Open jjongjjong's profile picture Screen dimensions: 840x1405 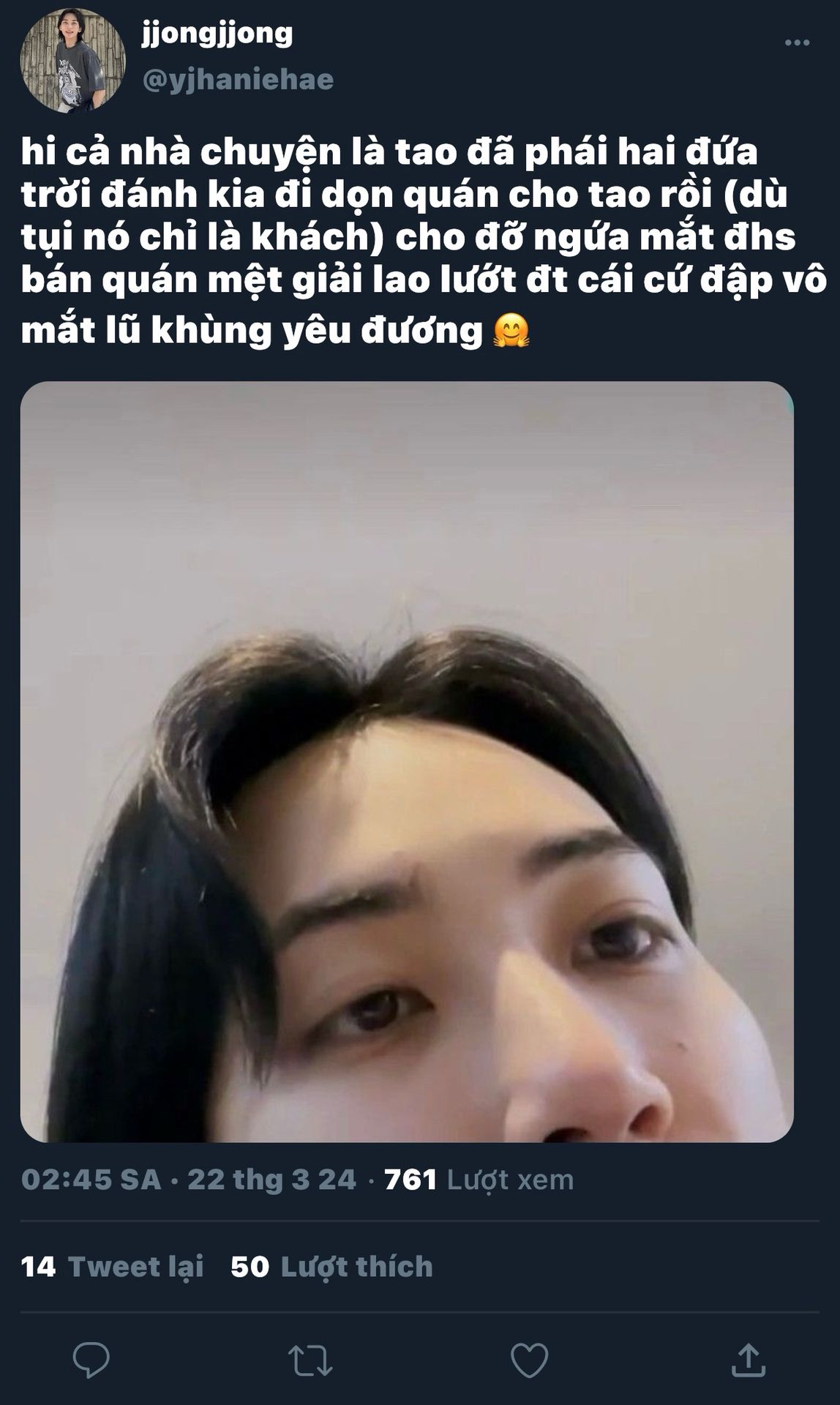72,61
